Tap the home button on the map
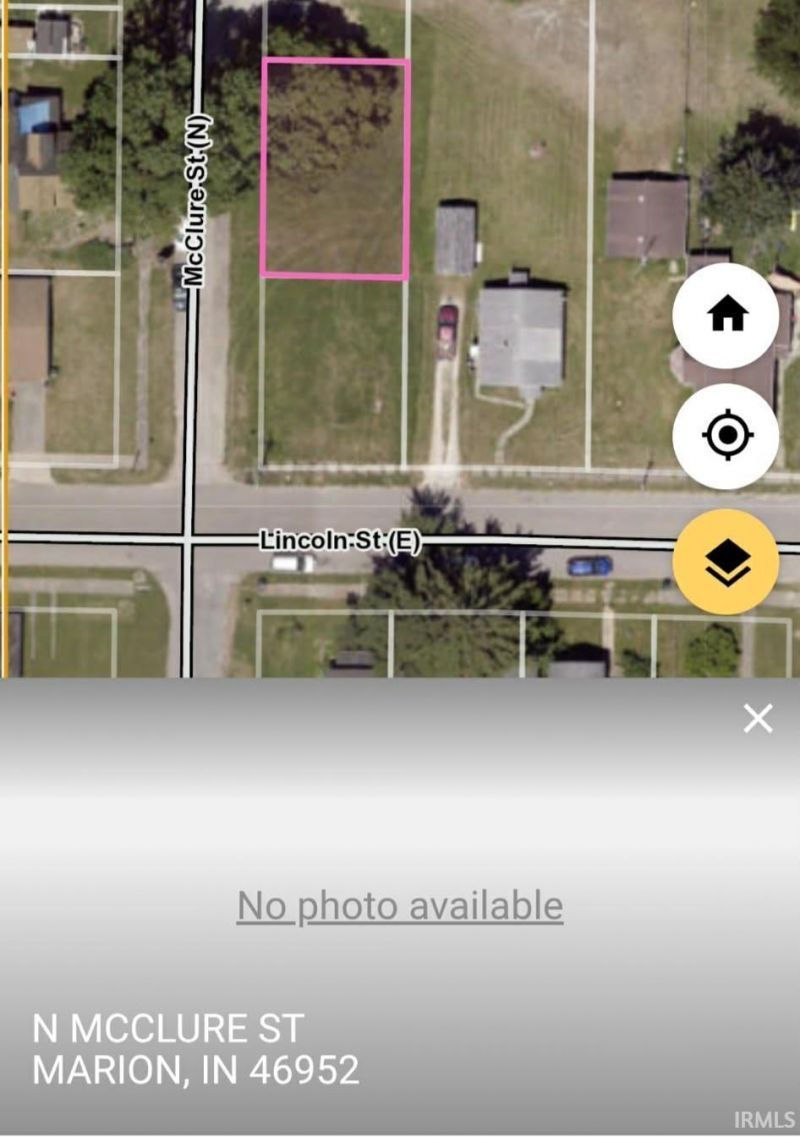Image resolution: width=800 pixels, height=1137 pixels. coord(726,316)
